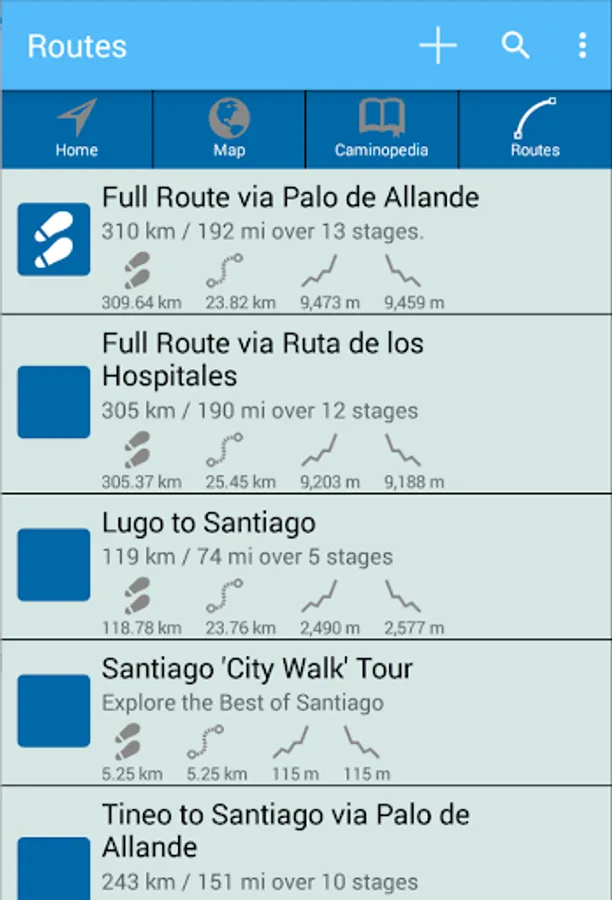The image size is (612, 900).
Task: Add a new route with the plus icon
Action: coord(437,46)
